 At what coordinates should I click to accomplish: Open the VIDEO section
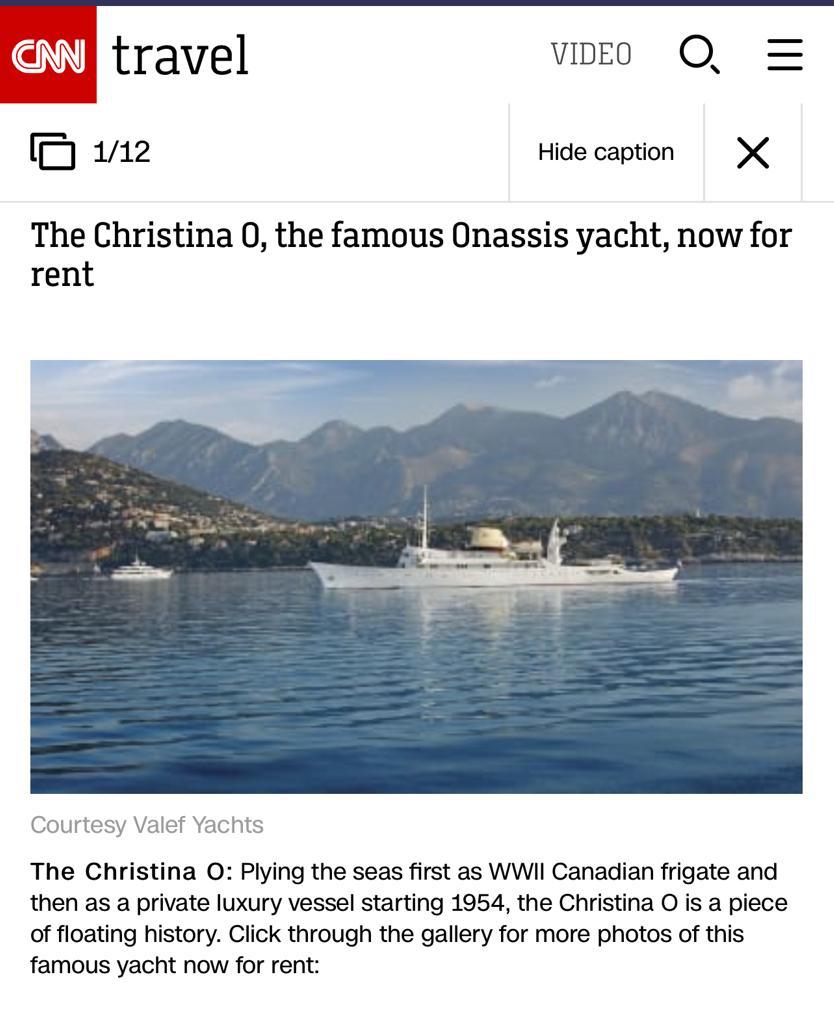(x=591, y=54)
